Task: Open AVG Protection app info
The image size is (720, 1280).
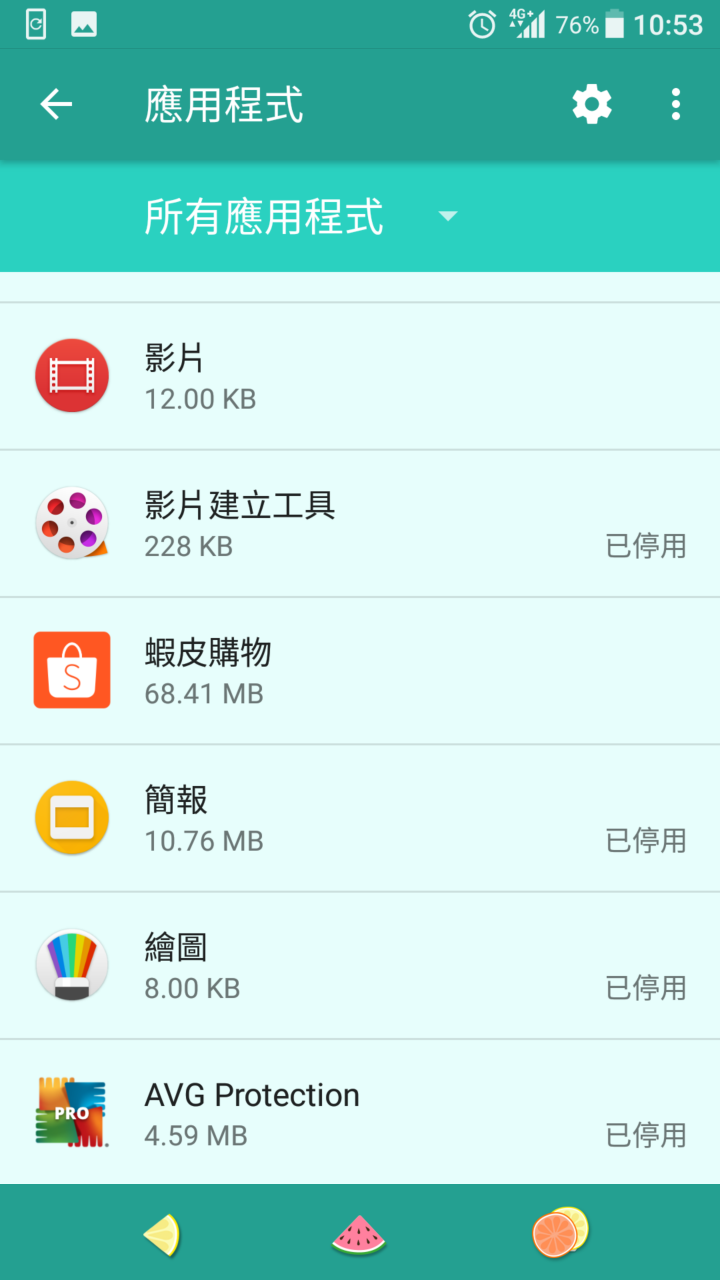Action: click(x=360, y=1112)
